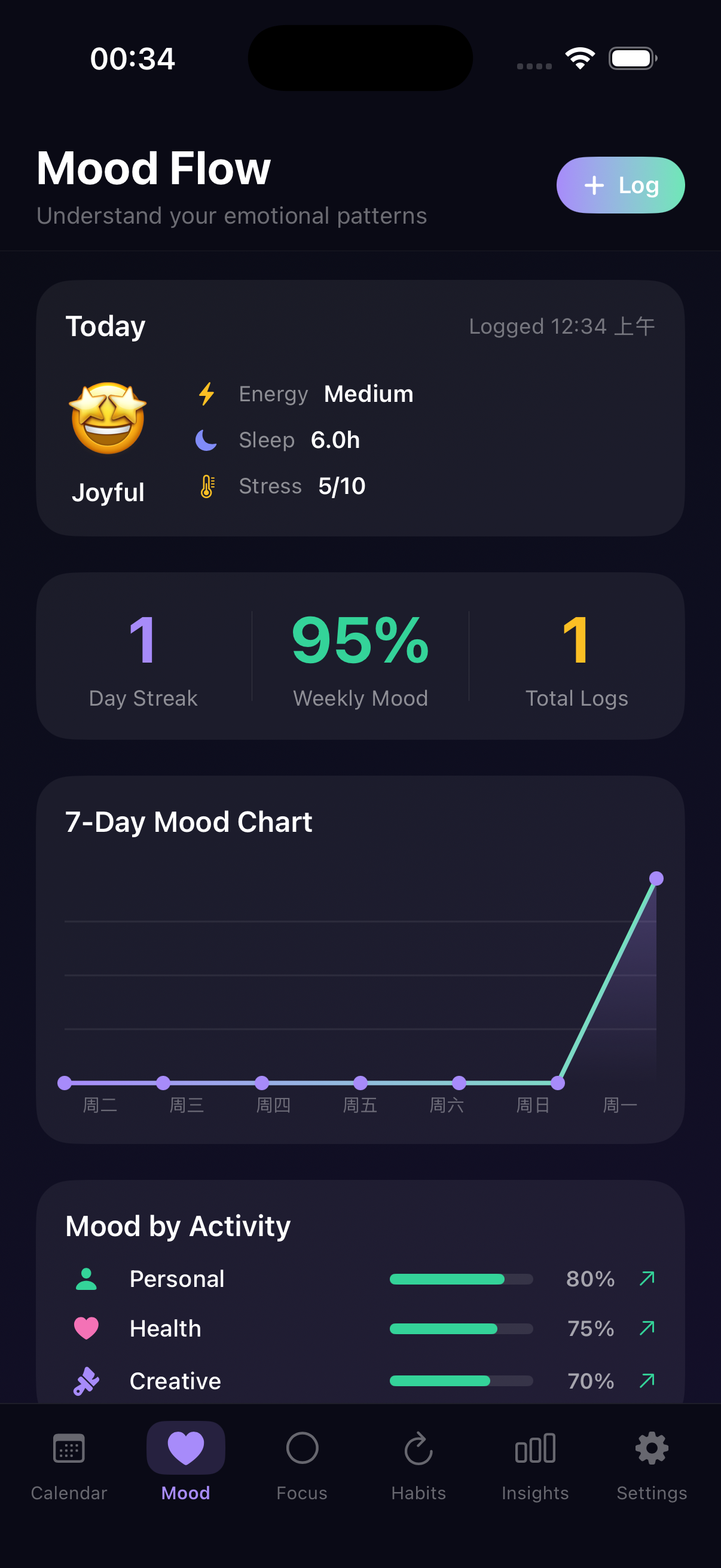
Task: Open the Health activity row
Action: tap(360, 1329)
